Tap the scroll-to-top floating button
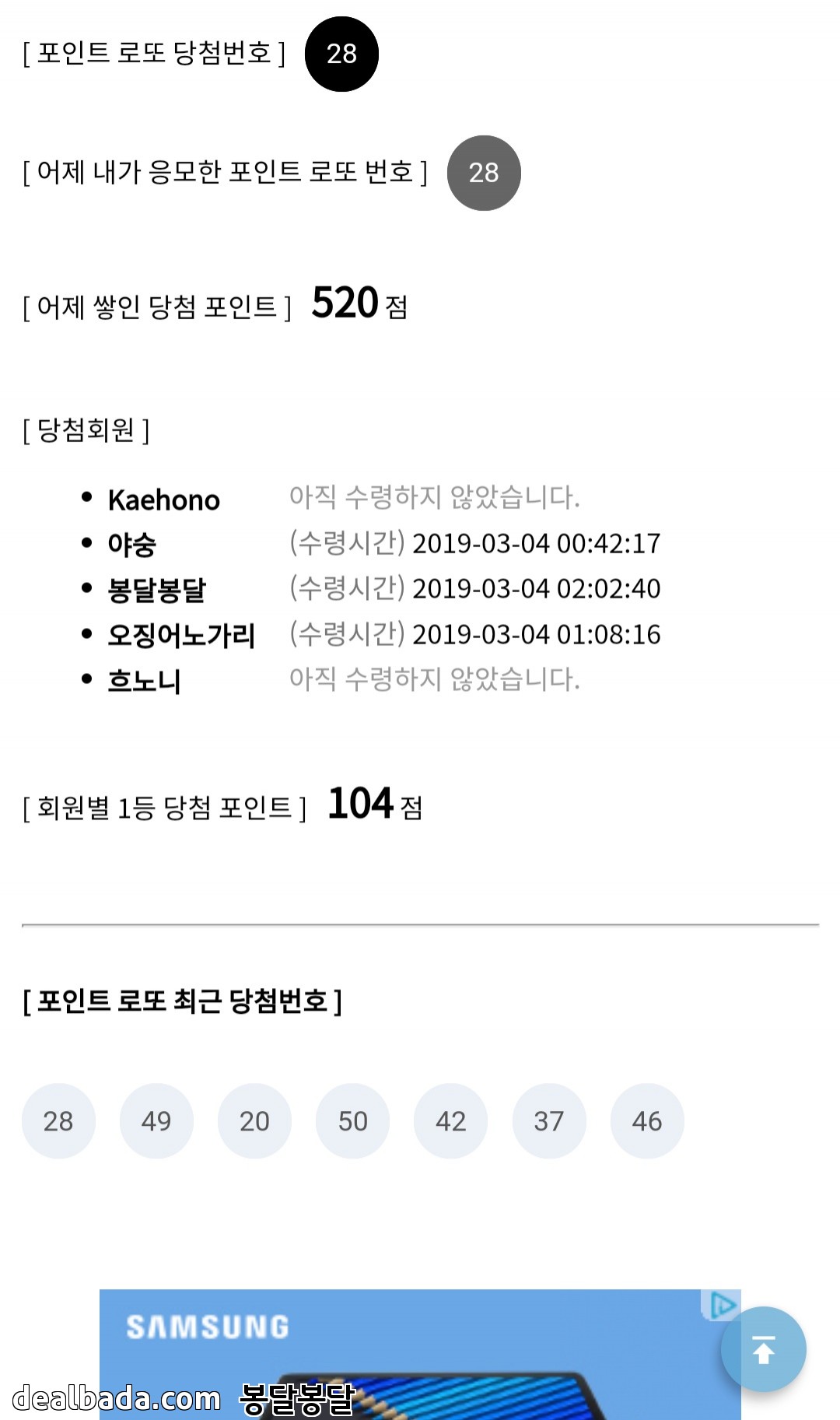The image size is (840, 1420). [x=763, y=1349]
